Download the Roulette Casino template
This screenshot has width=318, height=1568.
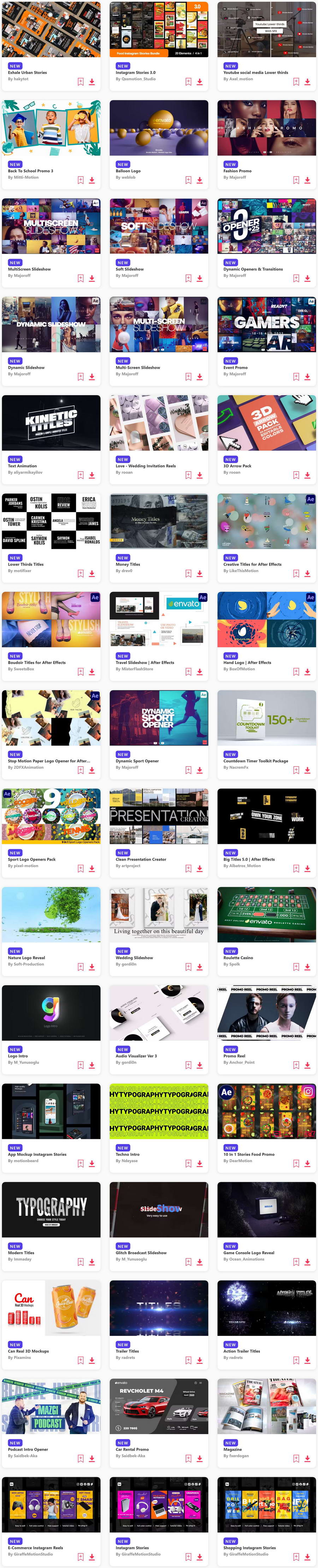308,966
